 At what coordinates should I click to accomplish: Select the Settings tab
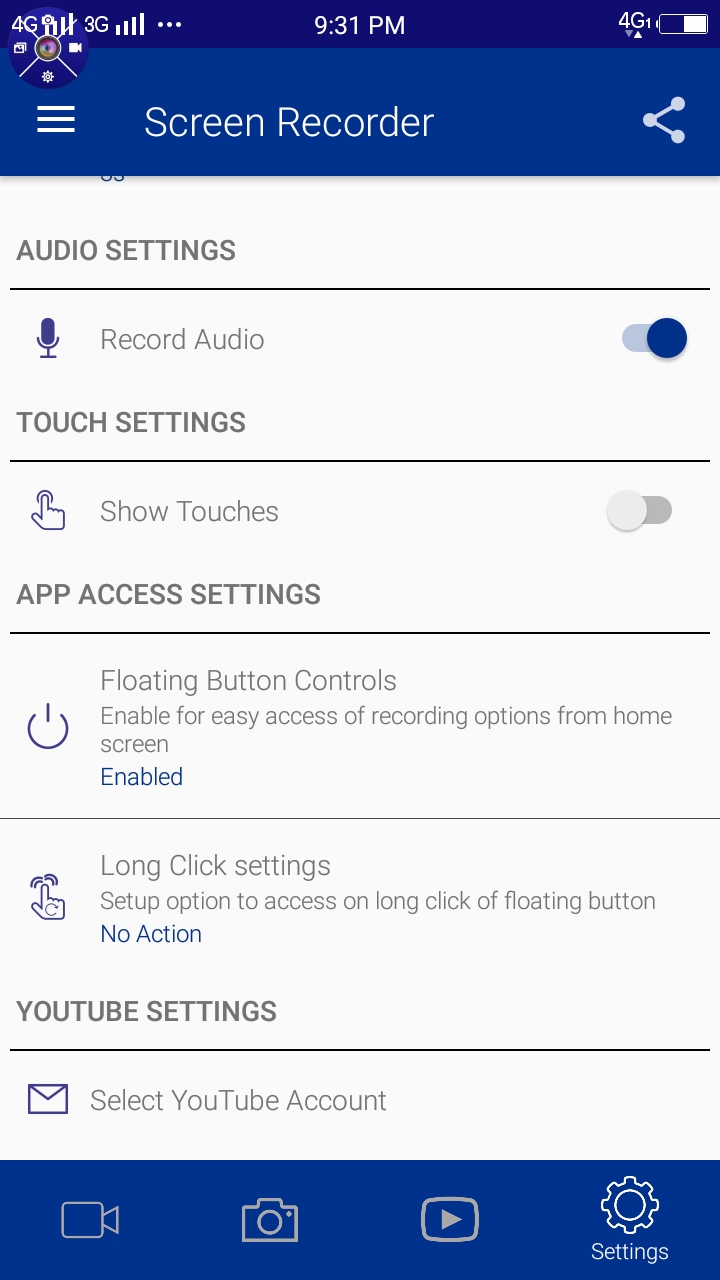630,1220
